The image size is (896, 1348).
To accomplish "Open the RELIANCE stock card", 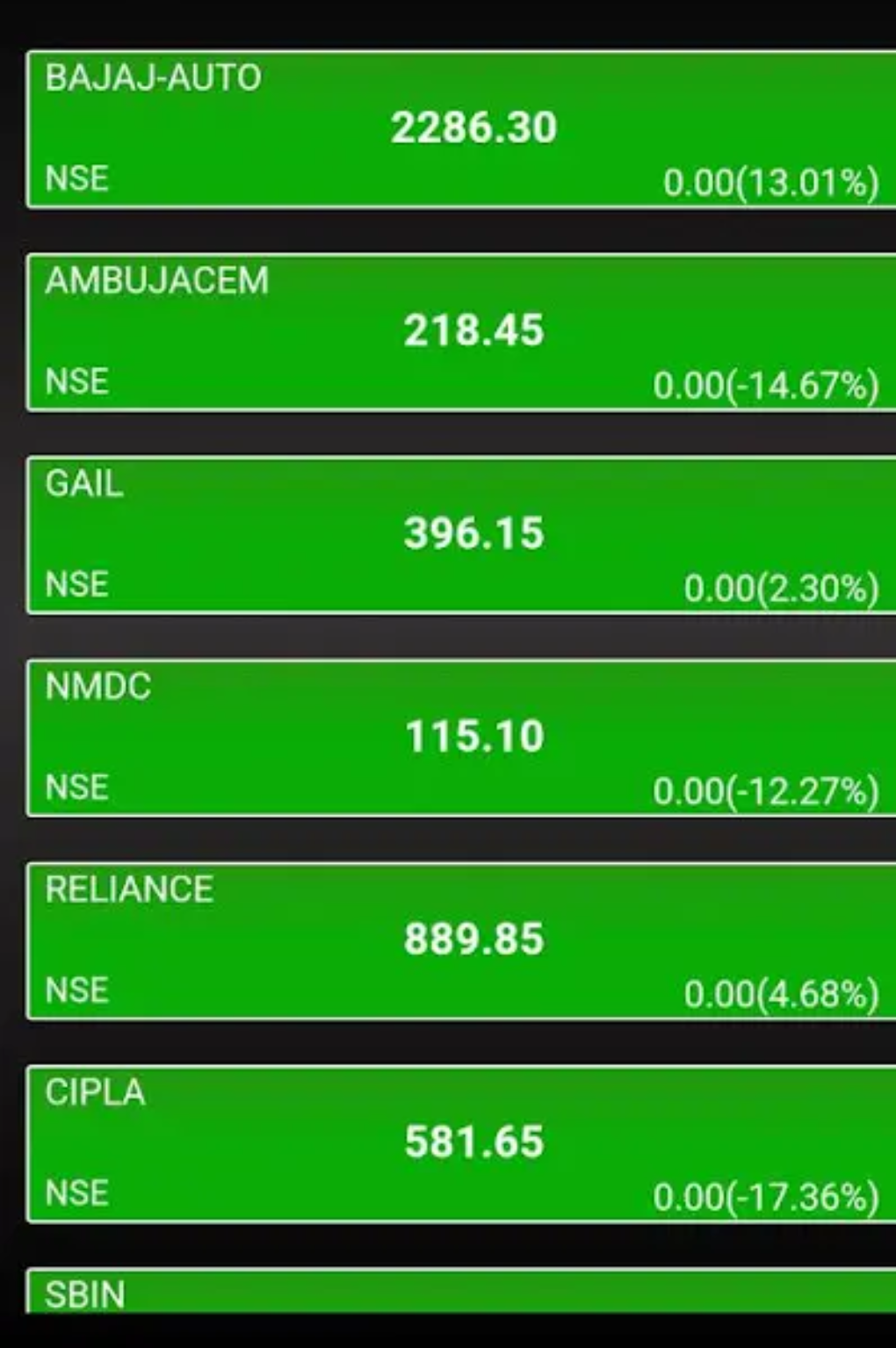I will click(x=461, y=941).
